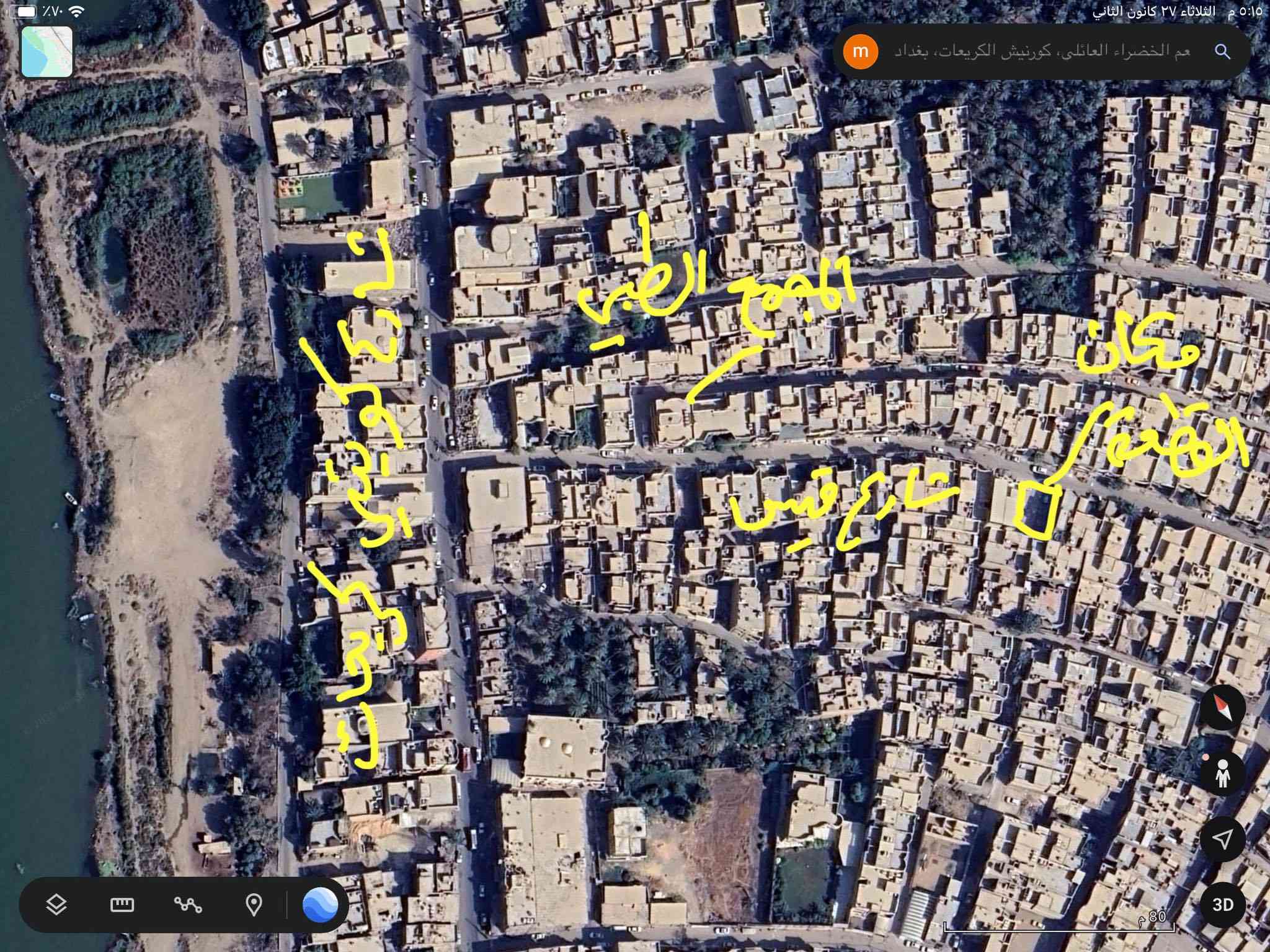Tap the magnifier search icon
The width and height of the screenshot is (1270, 952).
pos(1222,51)
